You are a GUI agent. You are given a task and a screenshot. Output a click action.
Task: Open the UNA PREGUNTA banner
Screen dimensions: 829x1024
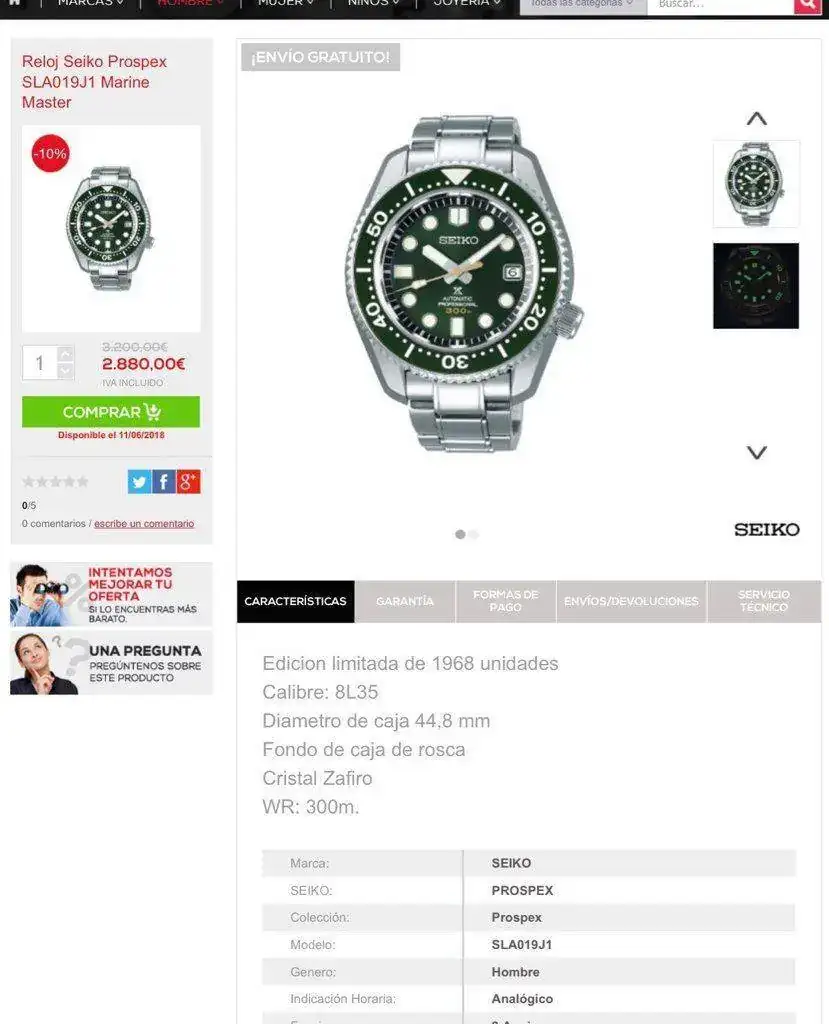111,663
